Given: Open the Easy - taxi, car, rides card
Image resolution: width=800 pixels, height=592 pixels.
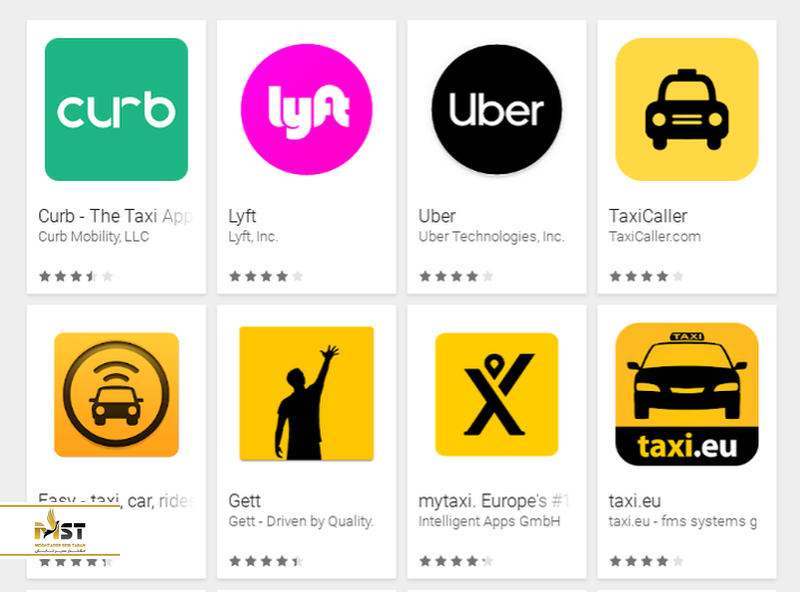Looking at the screenshot, I should tap(116, 395).
